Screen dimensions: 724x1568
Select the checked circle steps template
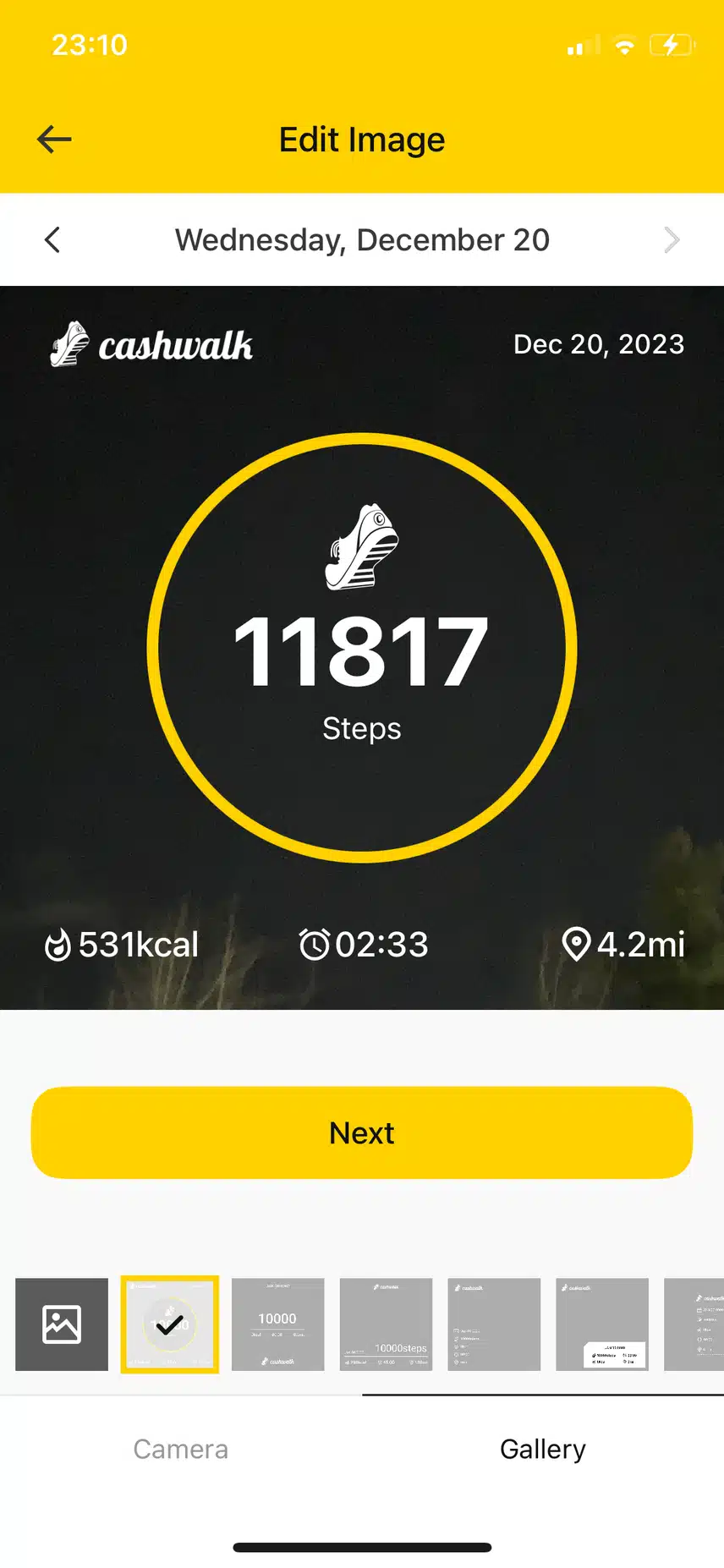170,1324
